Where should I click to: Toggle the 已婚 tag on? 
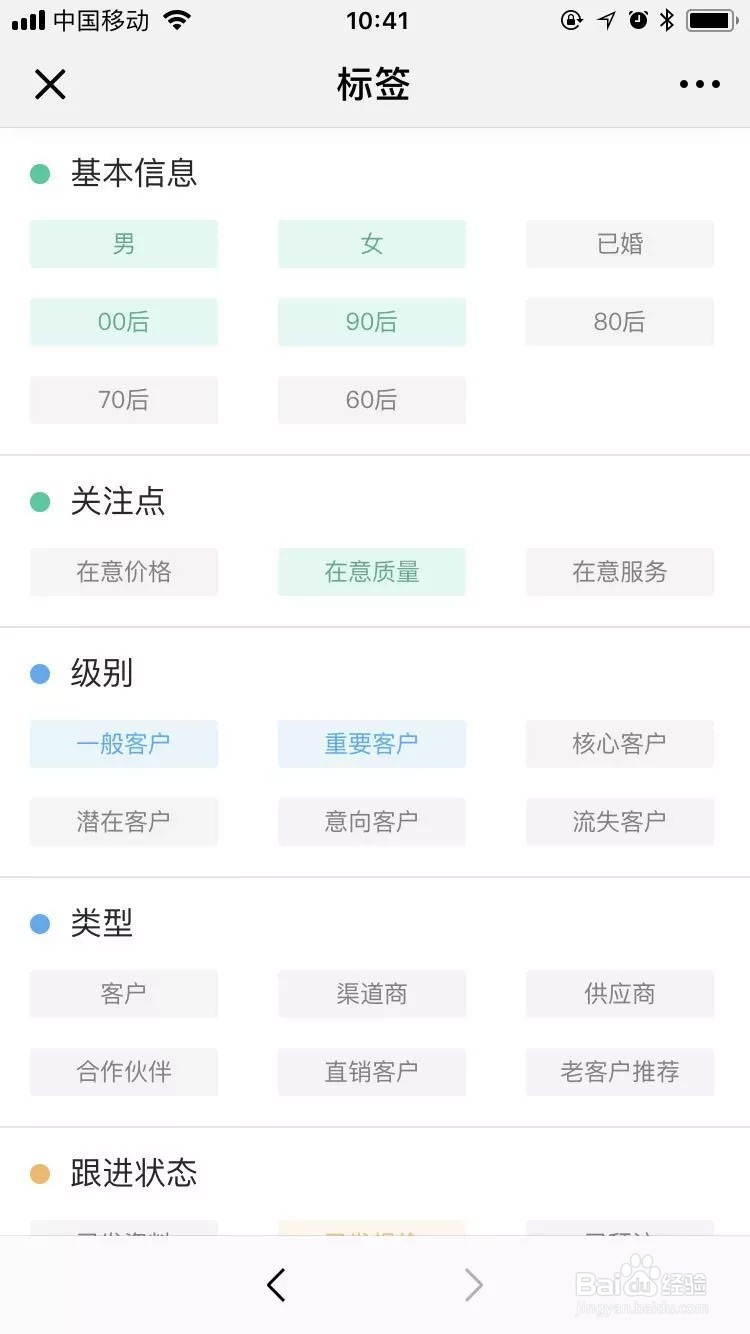619,243
